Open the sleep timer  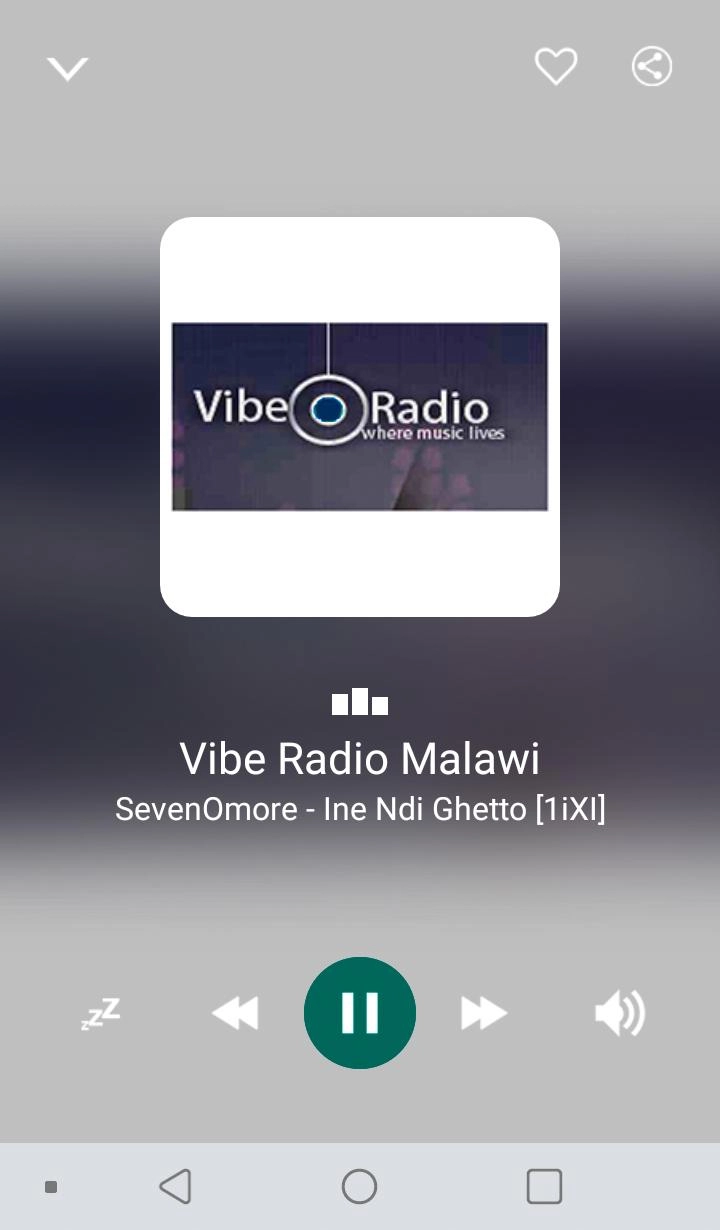coord(101,1013)
